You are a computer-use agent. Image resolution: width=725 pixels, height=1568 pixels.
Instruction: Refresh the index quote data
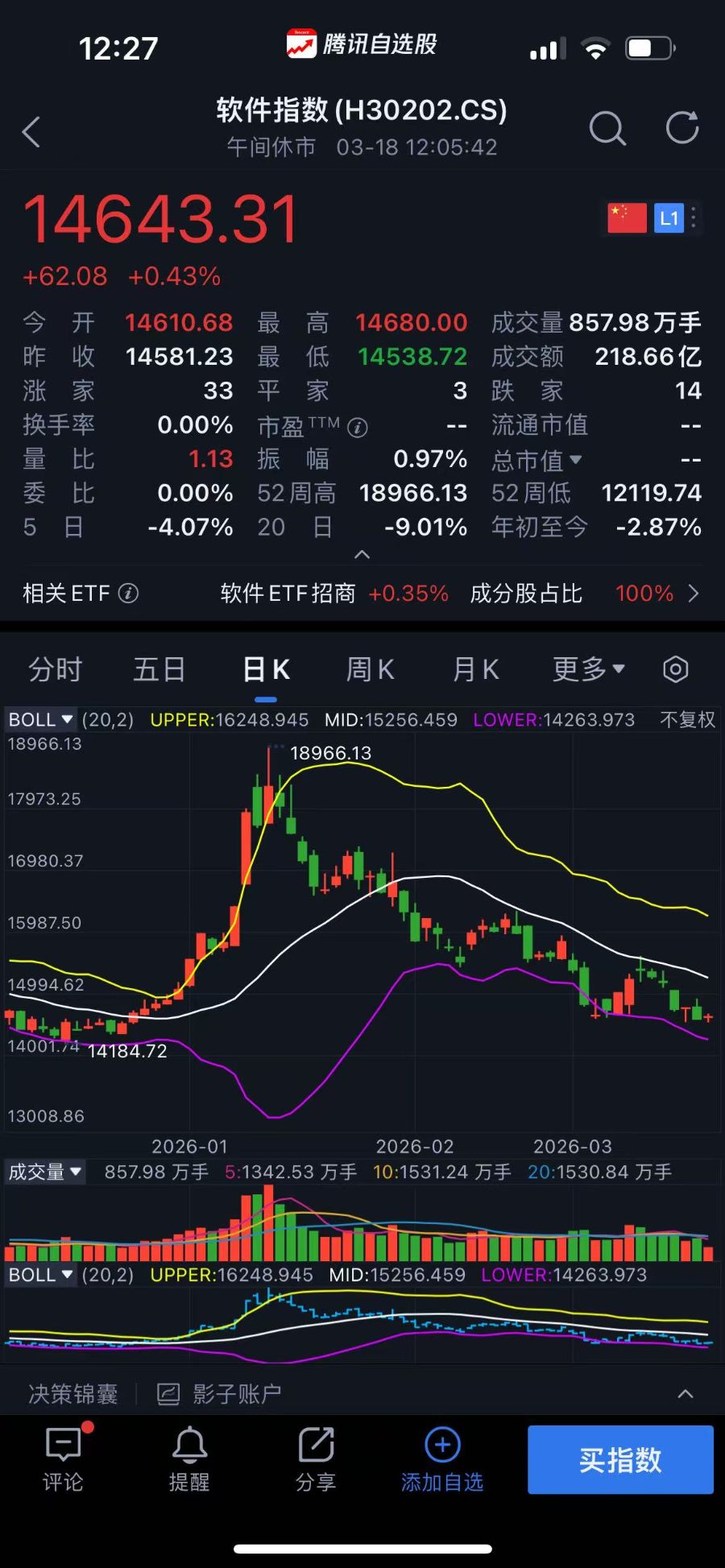[x=682, y=127]
